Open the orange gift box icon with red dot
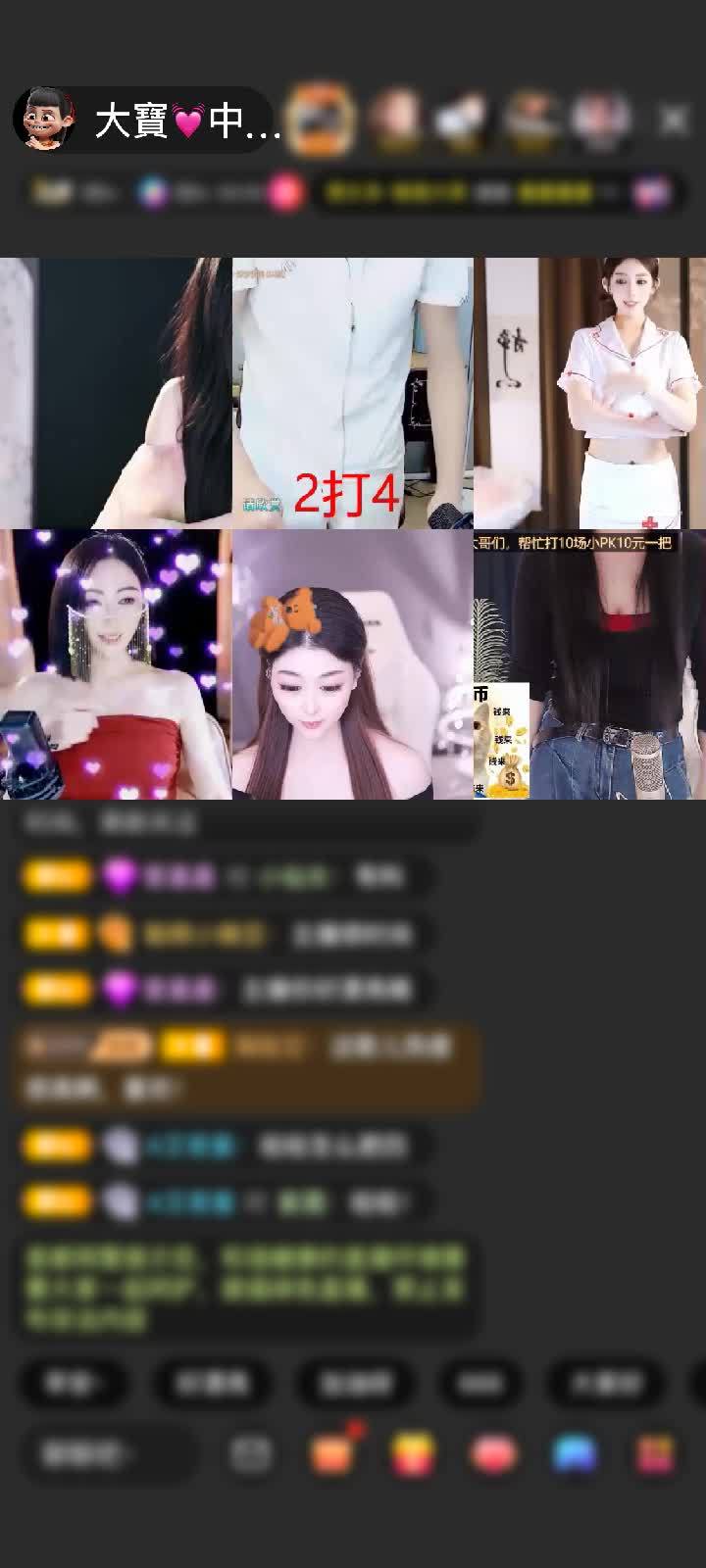 pyautogui.click(x=333, y=1452)
